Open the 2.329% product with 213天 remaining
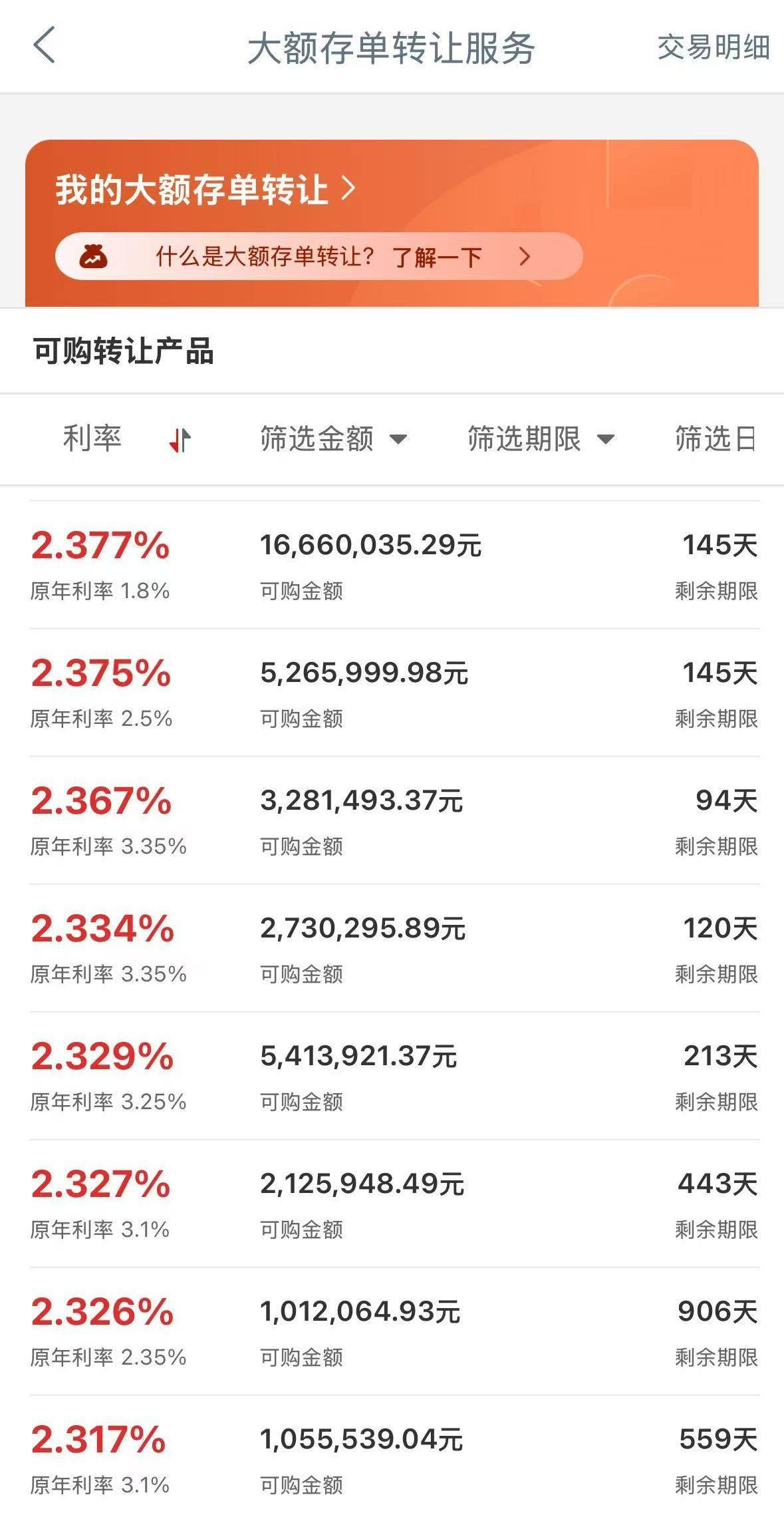The width and height of the screenshot is (784, 1523). tap(394, 1076)
